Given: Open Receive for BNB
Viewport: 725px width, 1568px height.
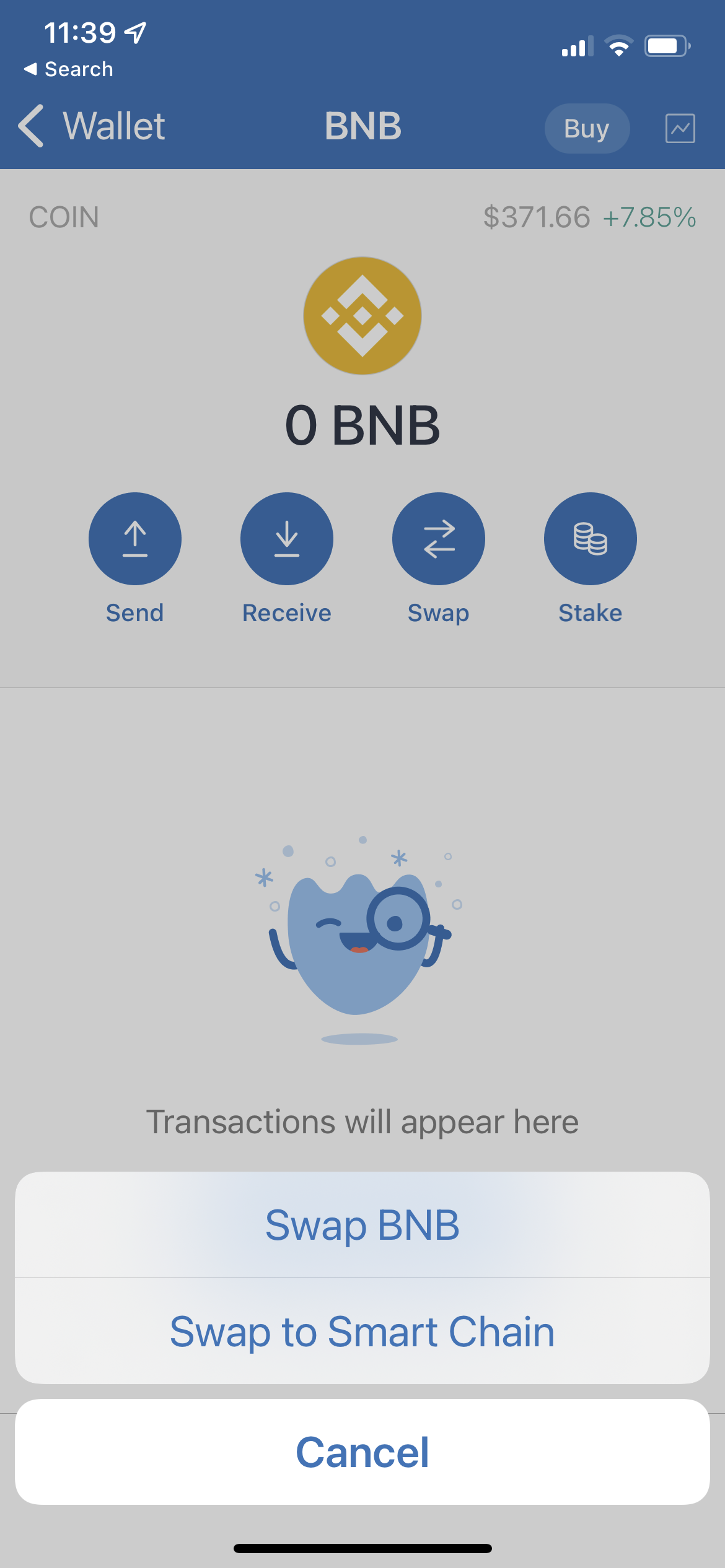Looking at the screenshot, I should point(287,539).
